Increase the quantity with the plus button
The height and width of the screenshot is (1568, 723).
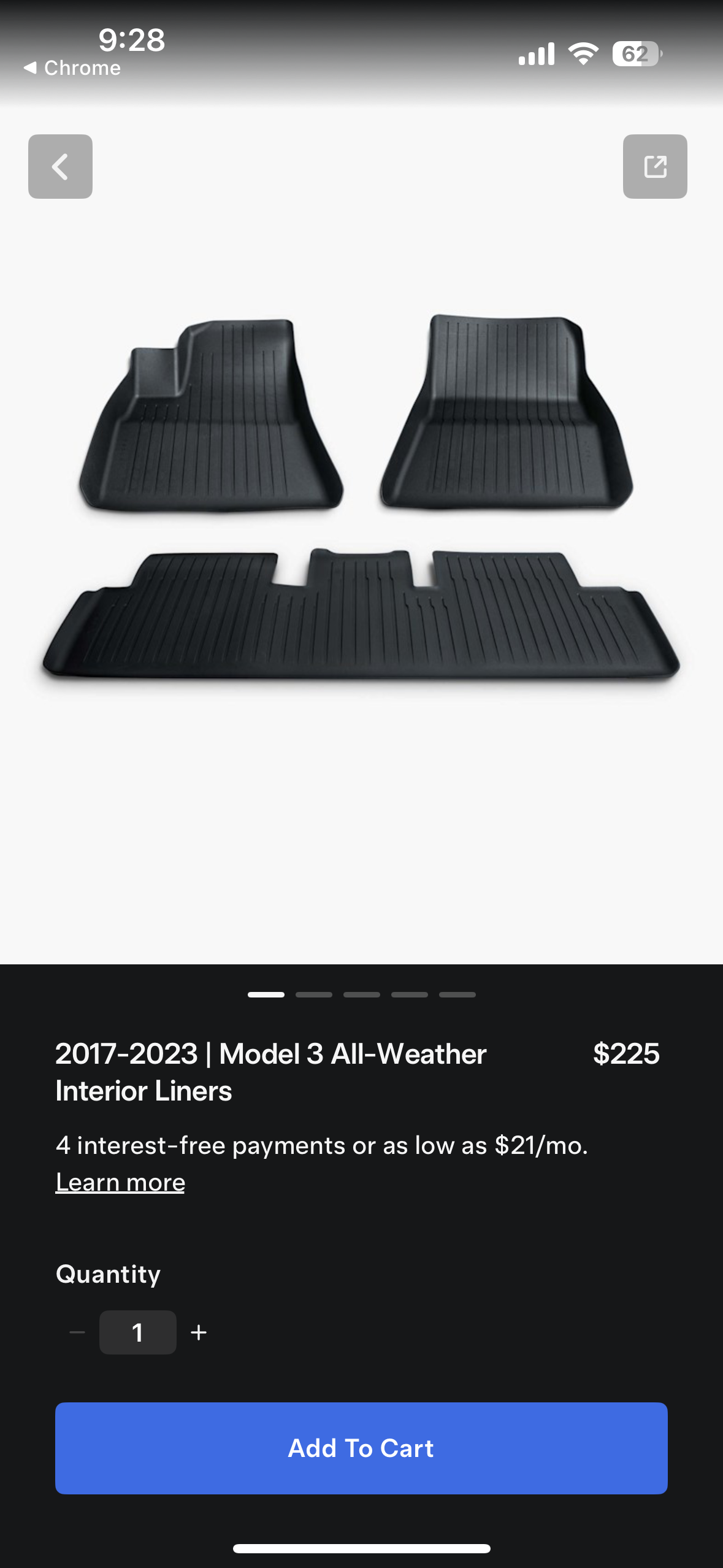point(199,1332)
